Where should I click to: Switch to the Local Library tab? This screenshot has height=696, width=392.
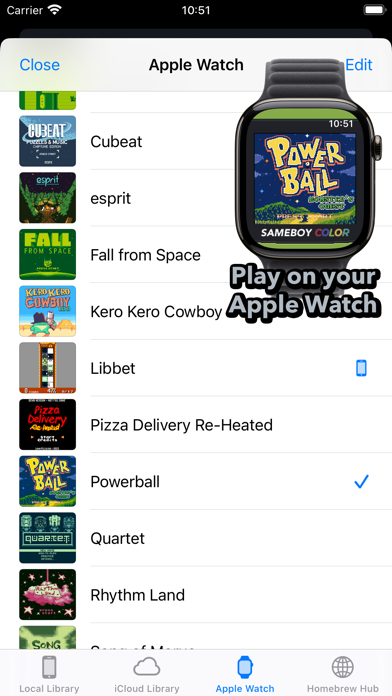tap(49, 675)
